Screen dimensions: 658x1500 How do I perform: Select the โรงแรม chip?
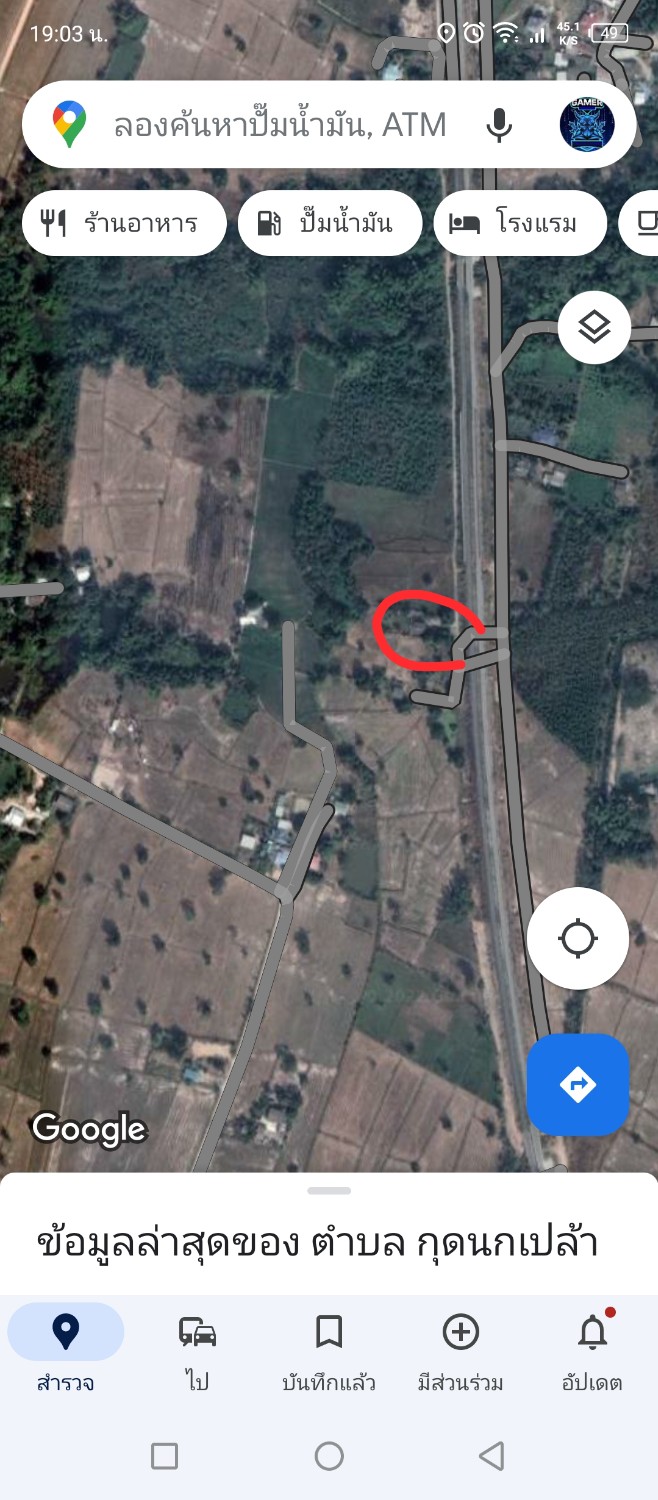[x=520, y=223]
